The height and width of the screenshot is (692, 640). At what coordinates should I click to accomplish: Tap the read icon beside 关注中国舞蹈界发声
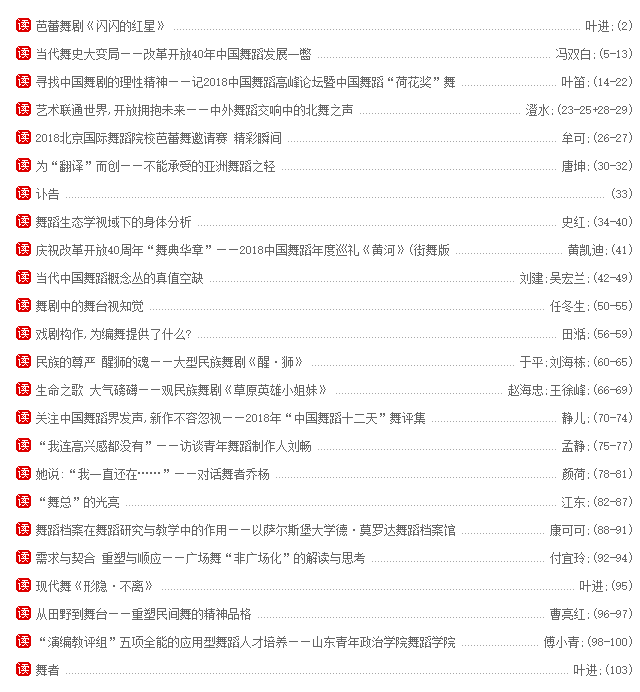24,417
